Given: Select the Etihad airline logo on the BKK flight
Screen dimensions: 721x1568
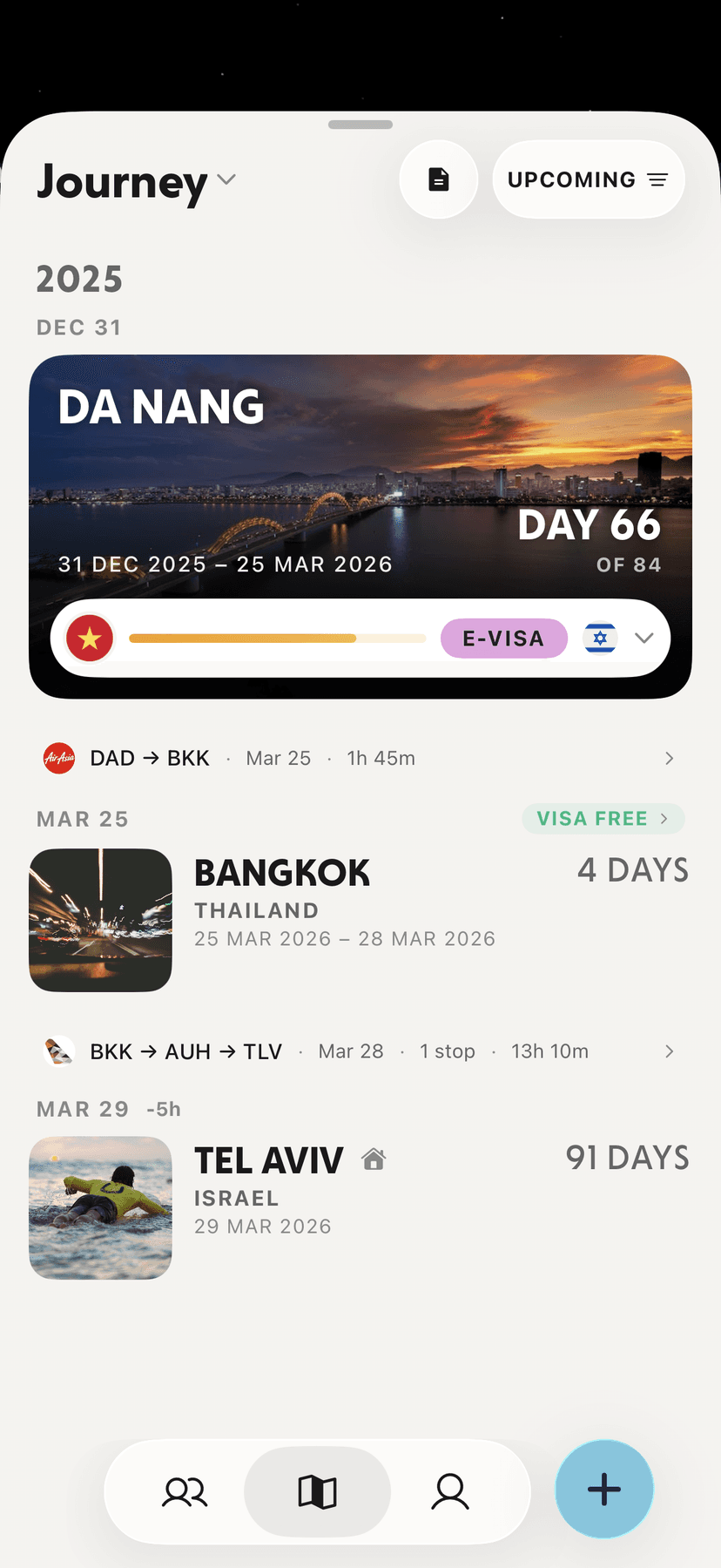Looking at the screenshot, I should coord(58,1051).
